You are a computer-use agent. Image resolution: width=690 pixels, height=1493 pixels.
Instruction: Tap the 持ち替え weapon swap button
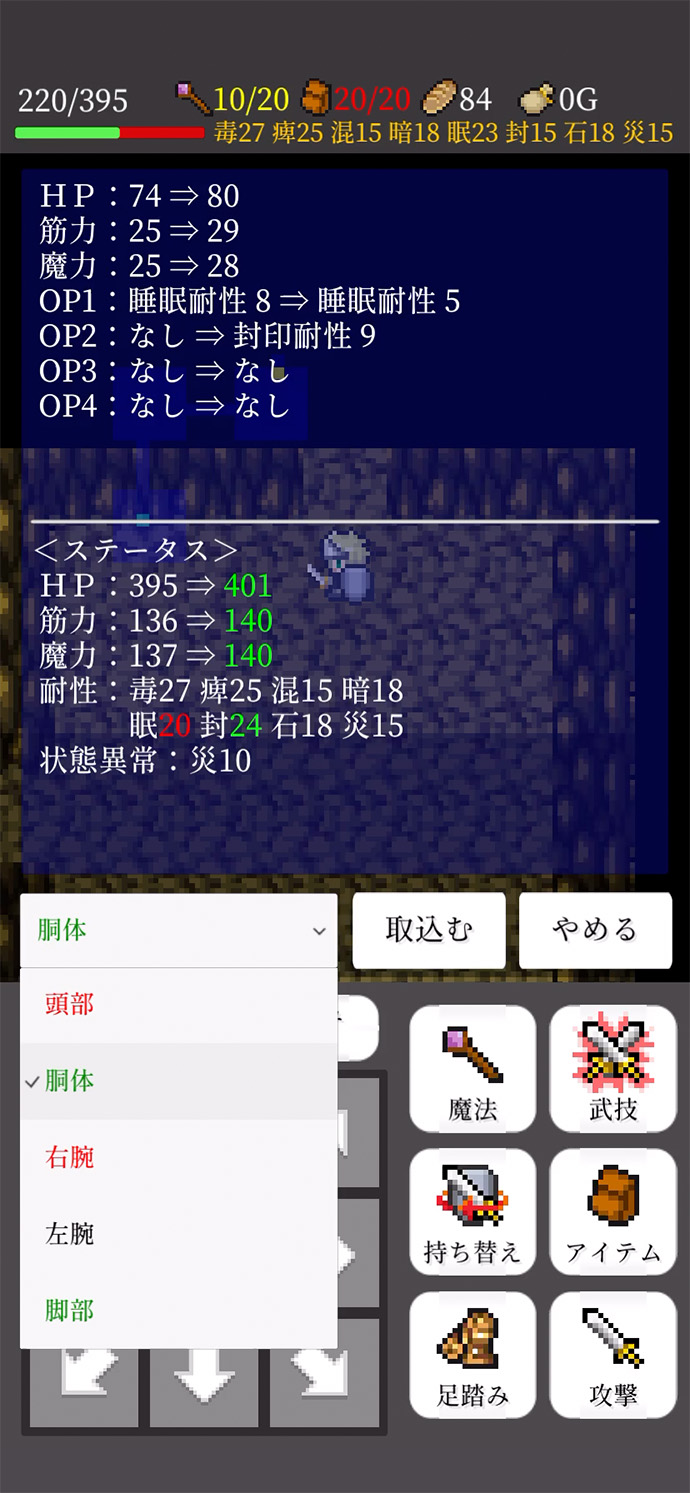click(x=472, y=1212)
